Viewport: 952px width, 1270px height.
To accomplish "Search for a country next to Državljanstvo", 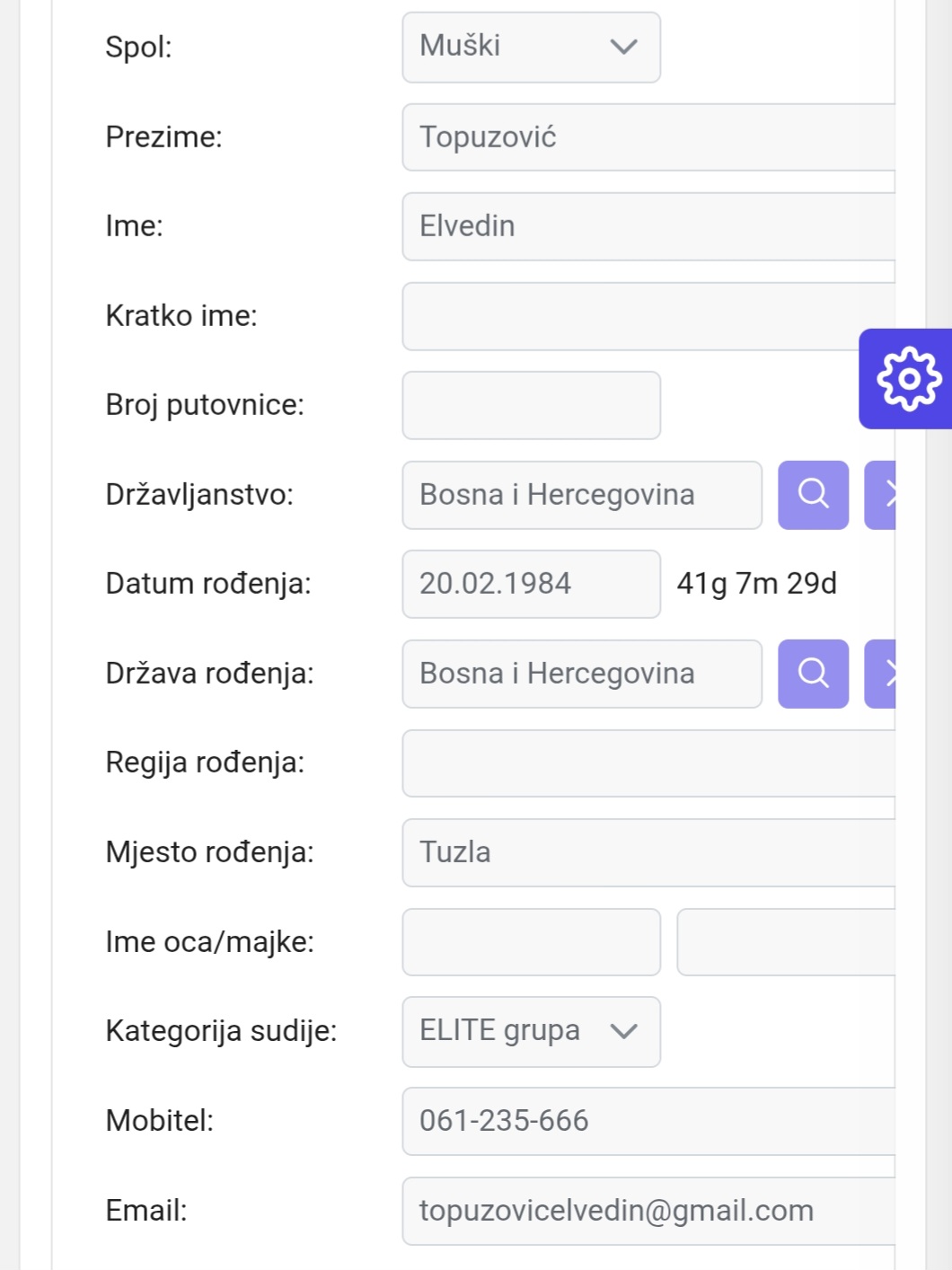I will (x=813, y=495).
